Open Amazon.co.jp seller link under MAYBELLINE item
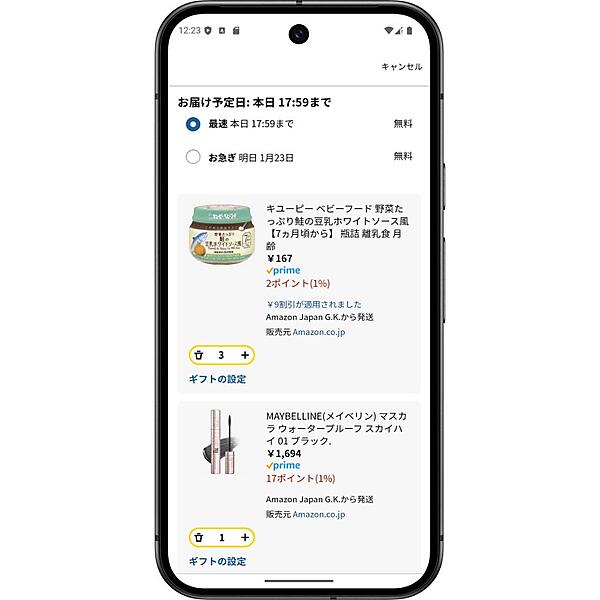 [318, 514]
